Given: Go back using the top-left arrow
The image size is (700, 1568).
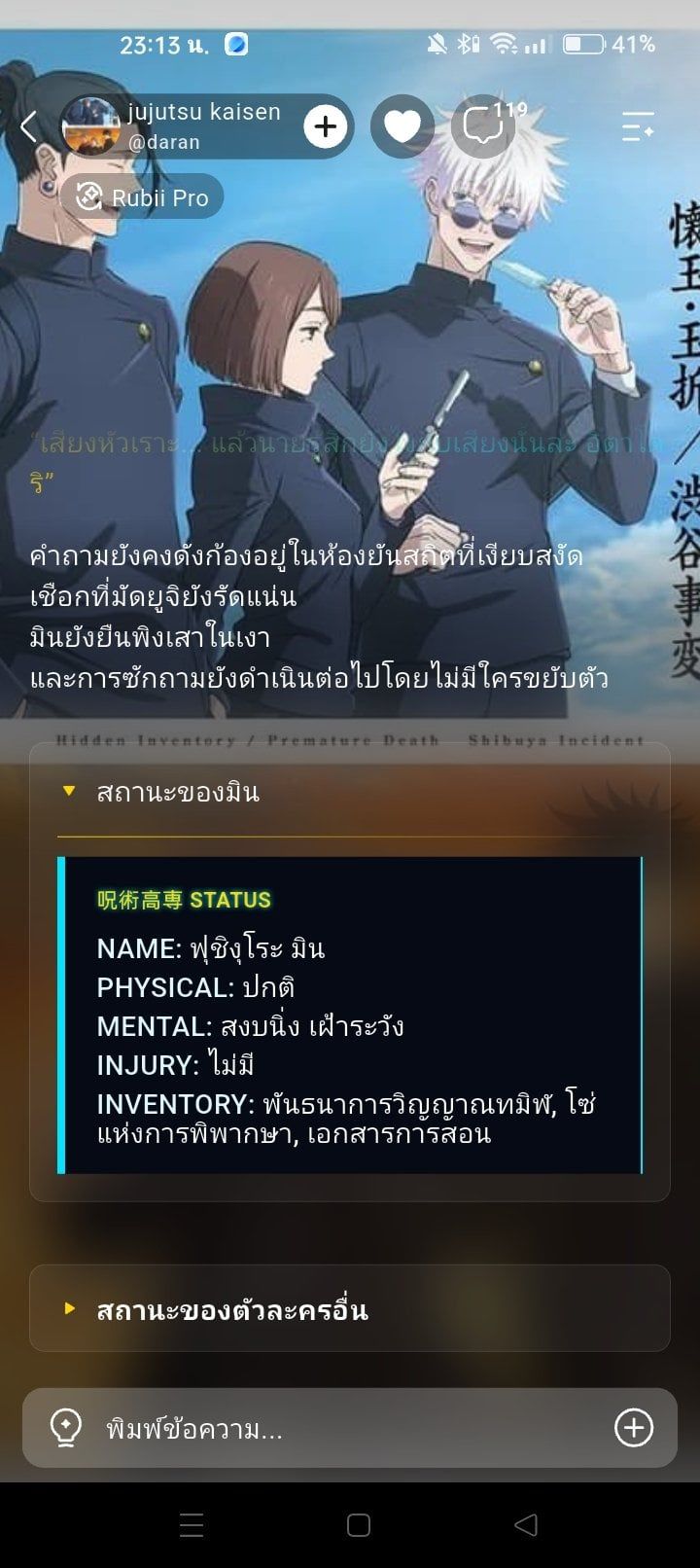Looking at the screenshot, I should (x=29, y=126).
